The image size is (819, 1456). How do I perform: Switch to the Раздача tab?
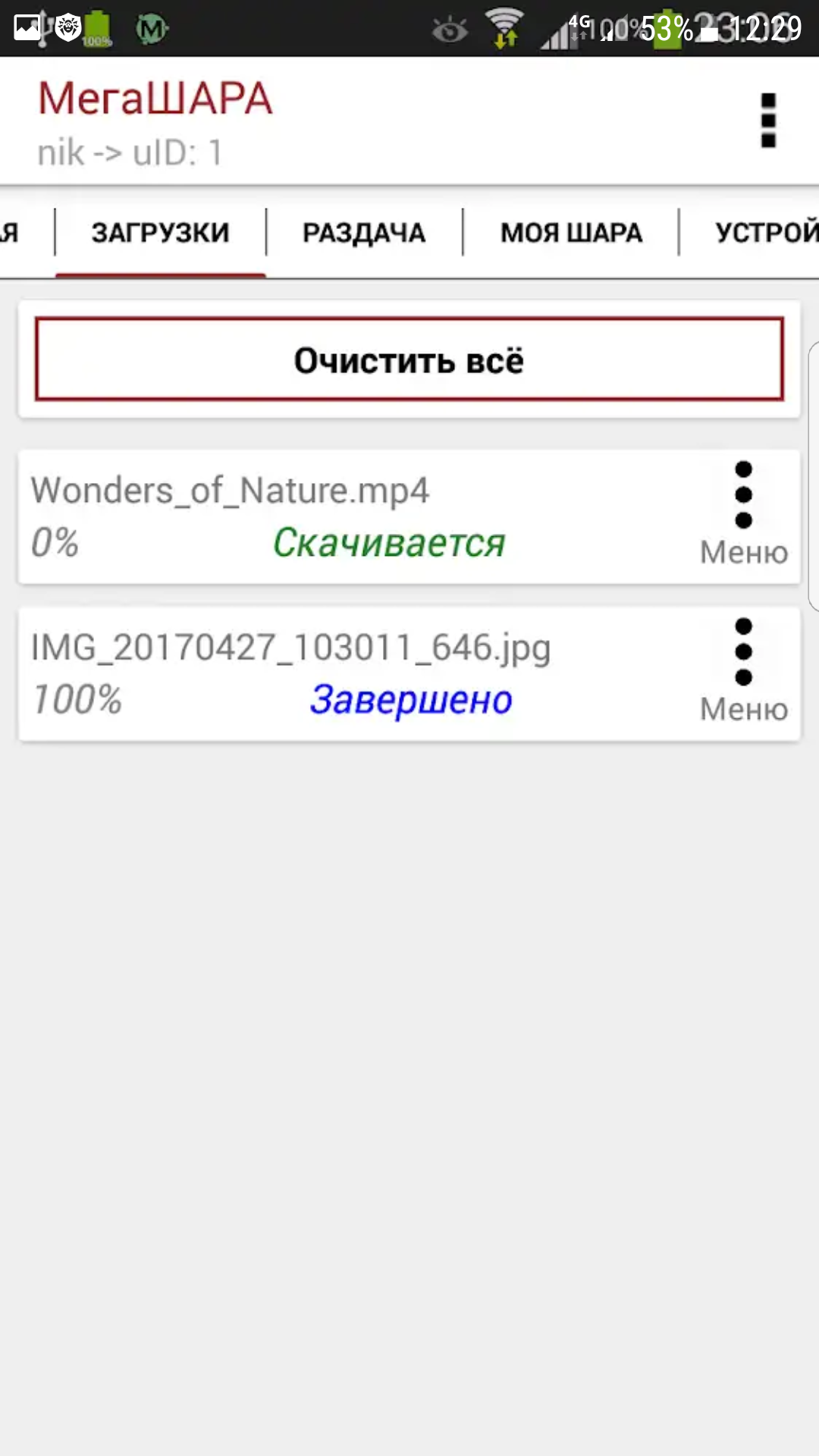click(x=364, y=232)
